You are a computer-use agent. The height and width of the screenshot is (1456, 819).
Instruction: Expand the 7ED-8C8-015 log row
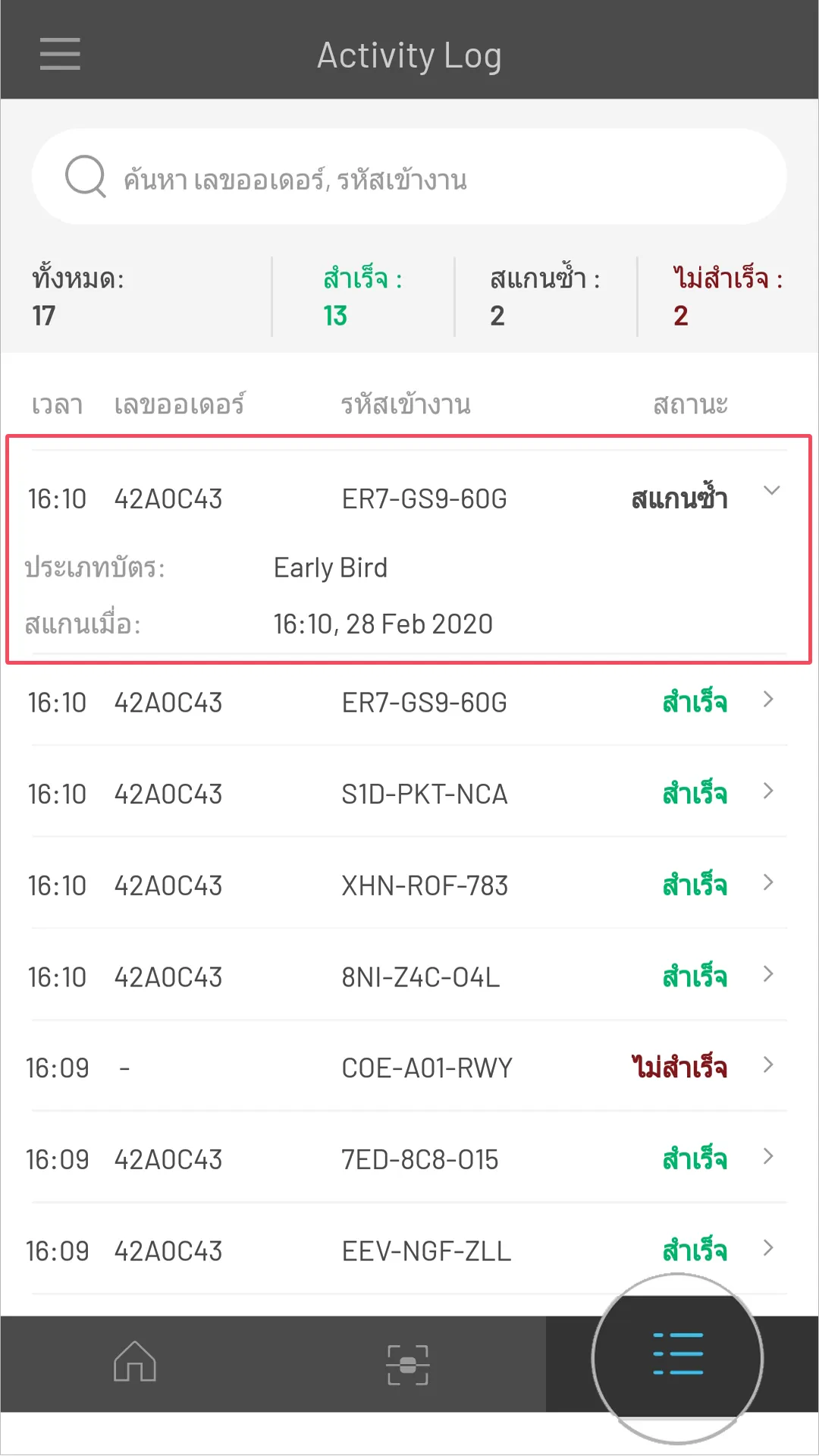pyautogui.click(x=767, y=1158)
